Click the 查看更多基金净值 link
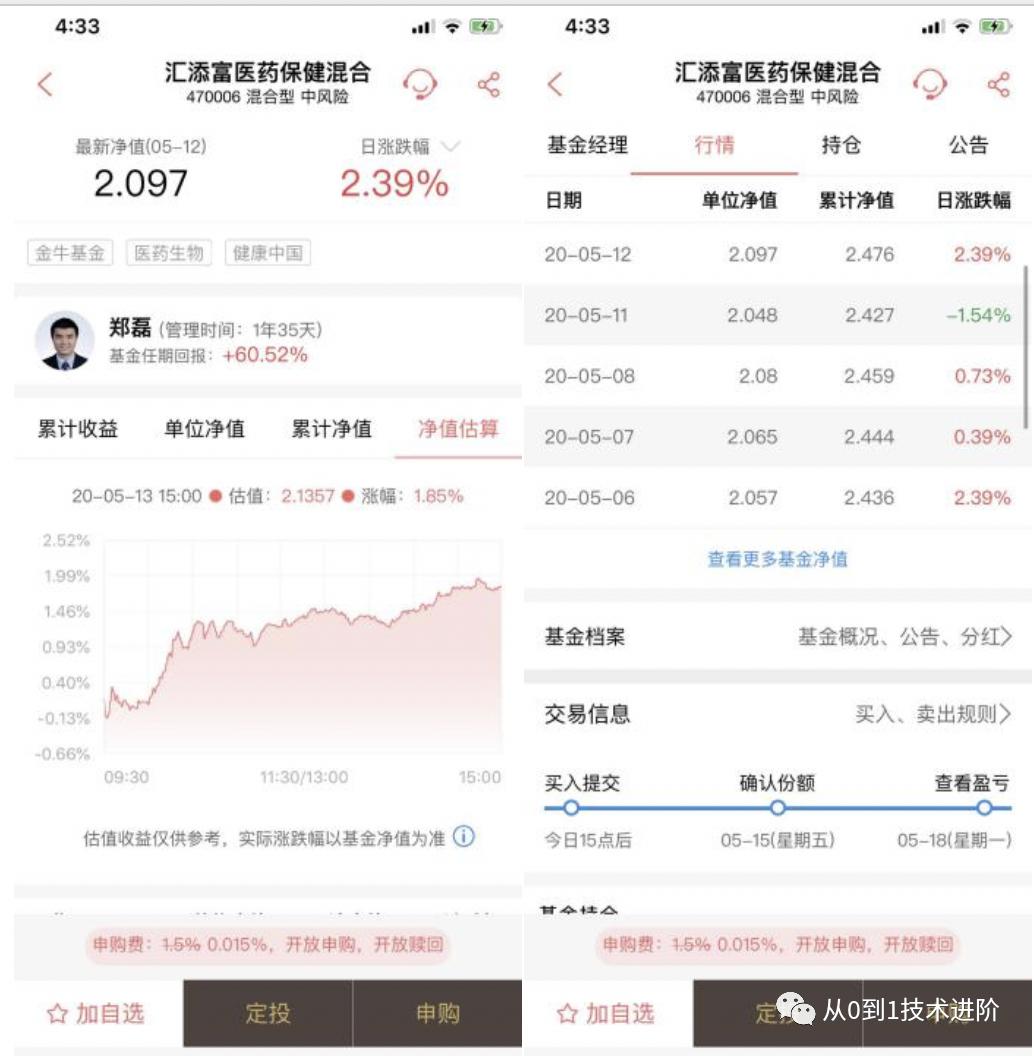This screenshot has height=1056, width=1034. point(778,558)
